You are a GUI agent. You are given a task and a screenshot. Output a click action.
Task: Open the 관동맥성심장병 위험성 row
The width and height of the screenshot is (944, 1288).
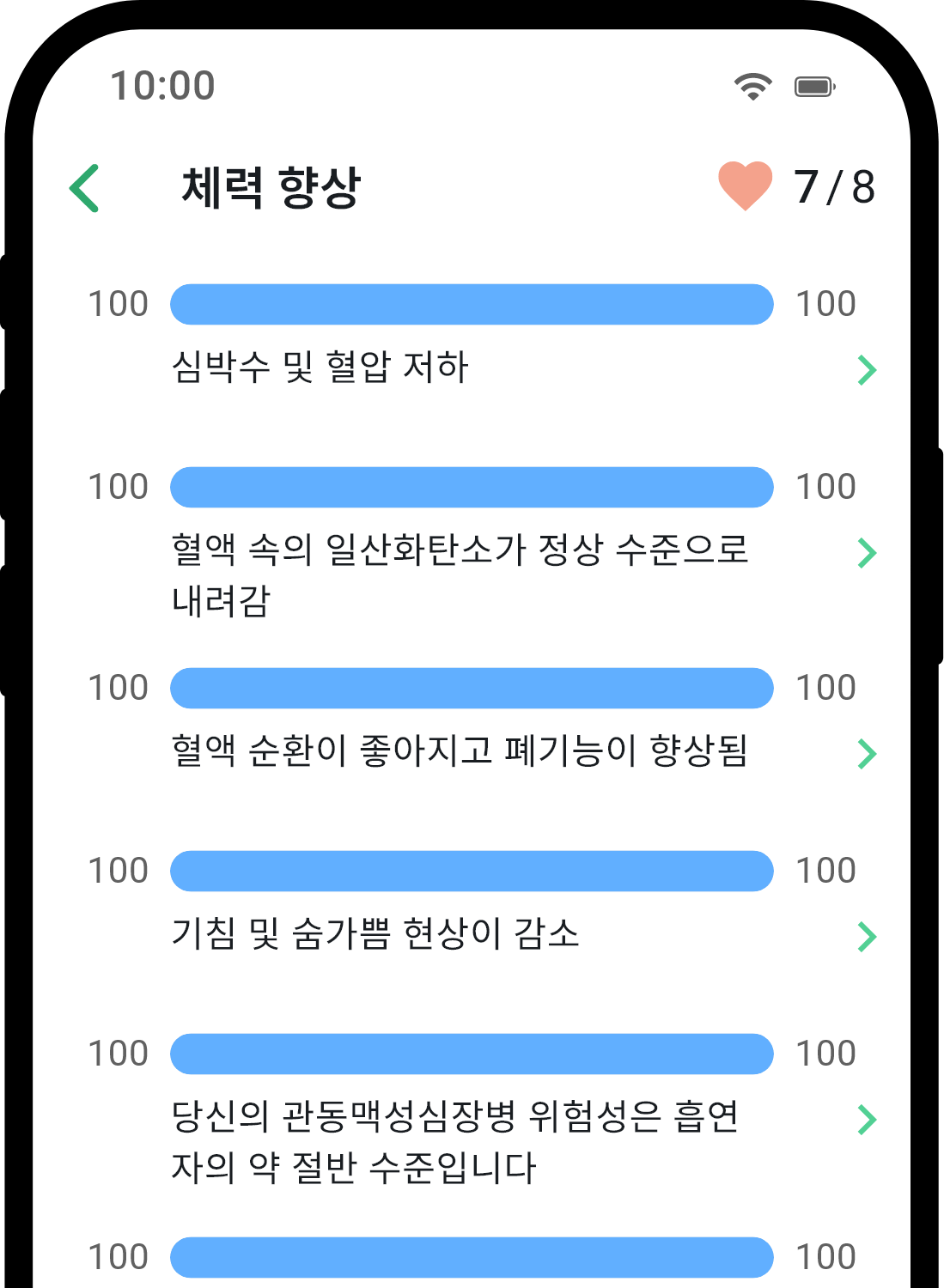pyautogui.click(x=867, y=1119)
